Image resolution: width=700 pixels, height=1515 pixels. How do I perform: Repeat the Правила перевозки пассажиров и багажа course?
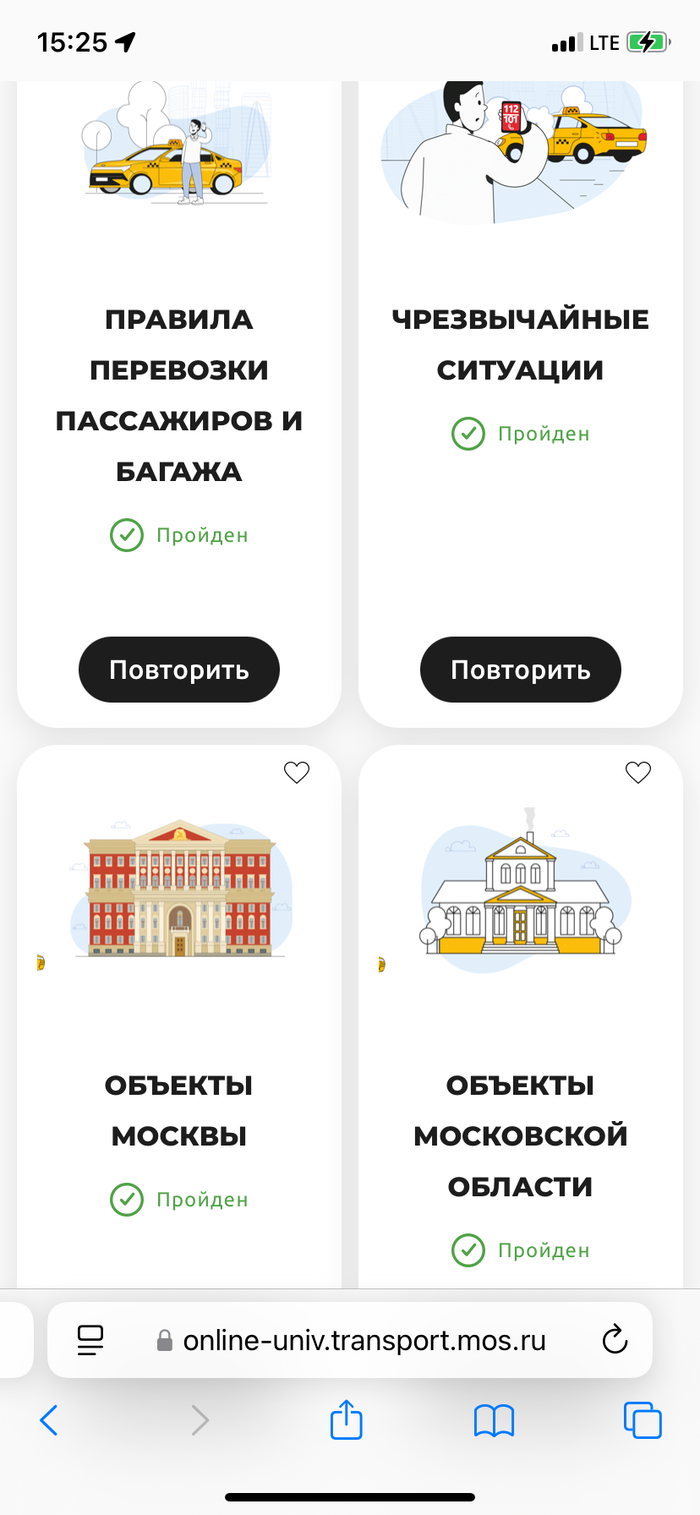click(x=179, y=669)
